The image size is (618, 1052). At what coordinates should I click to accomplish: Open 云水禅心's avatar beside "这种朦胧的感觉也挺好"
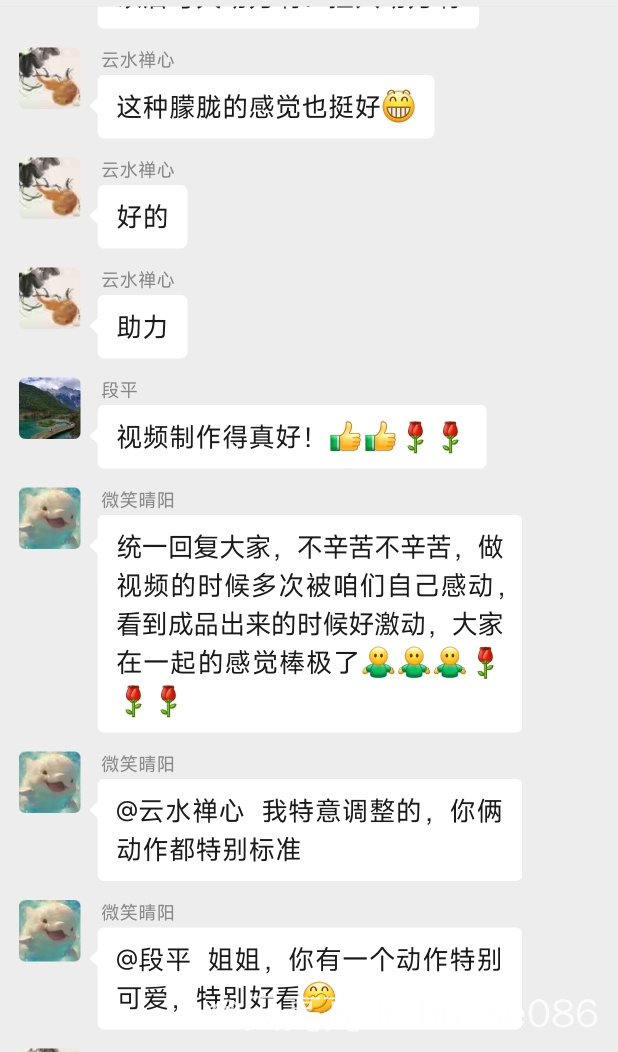click(x=50, y=78)
